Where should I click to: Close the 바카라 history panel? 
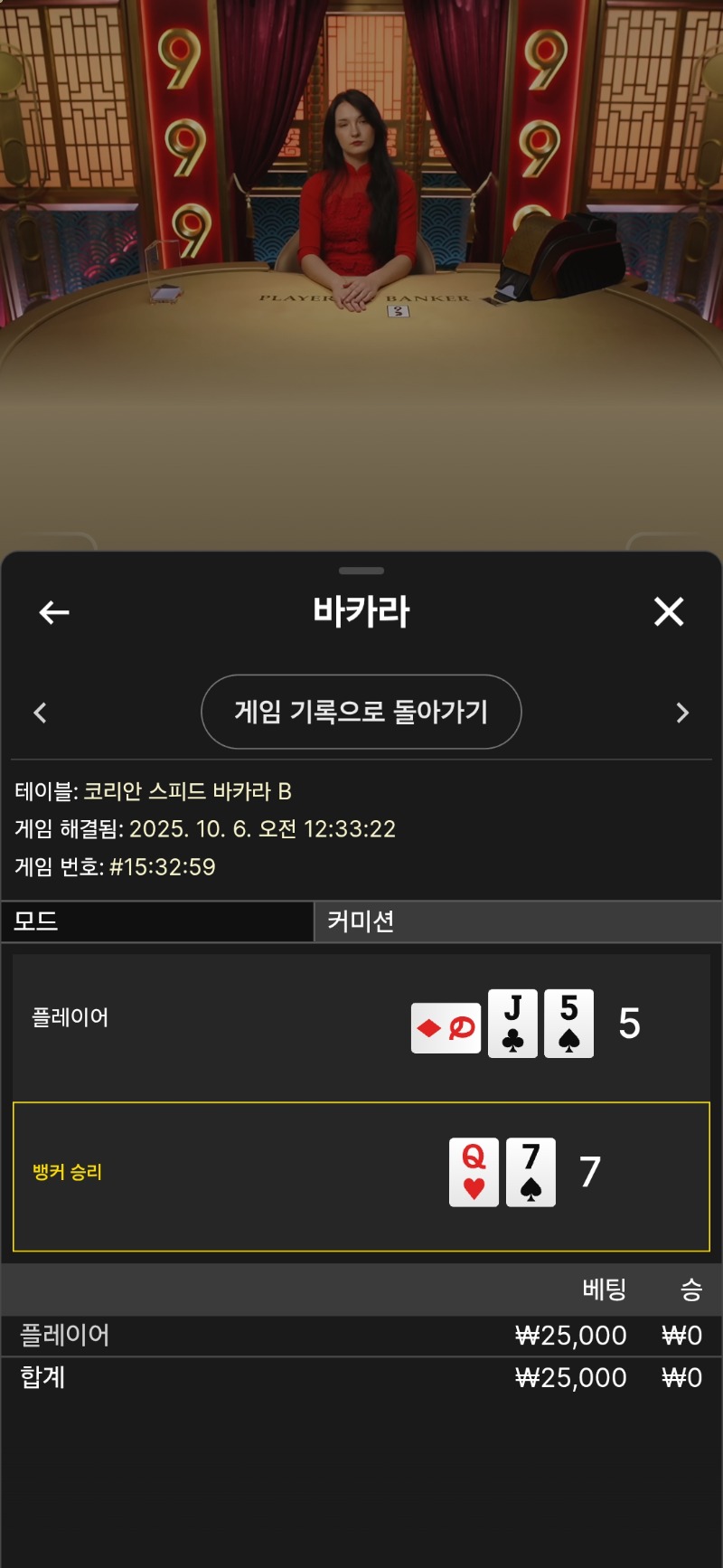point(669,612)
